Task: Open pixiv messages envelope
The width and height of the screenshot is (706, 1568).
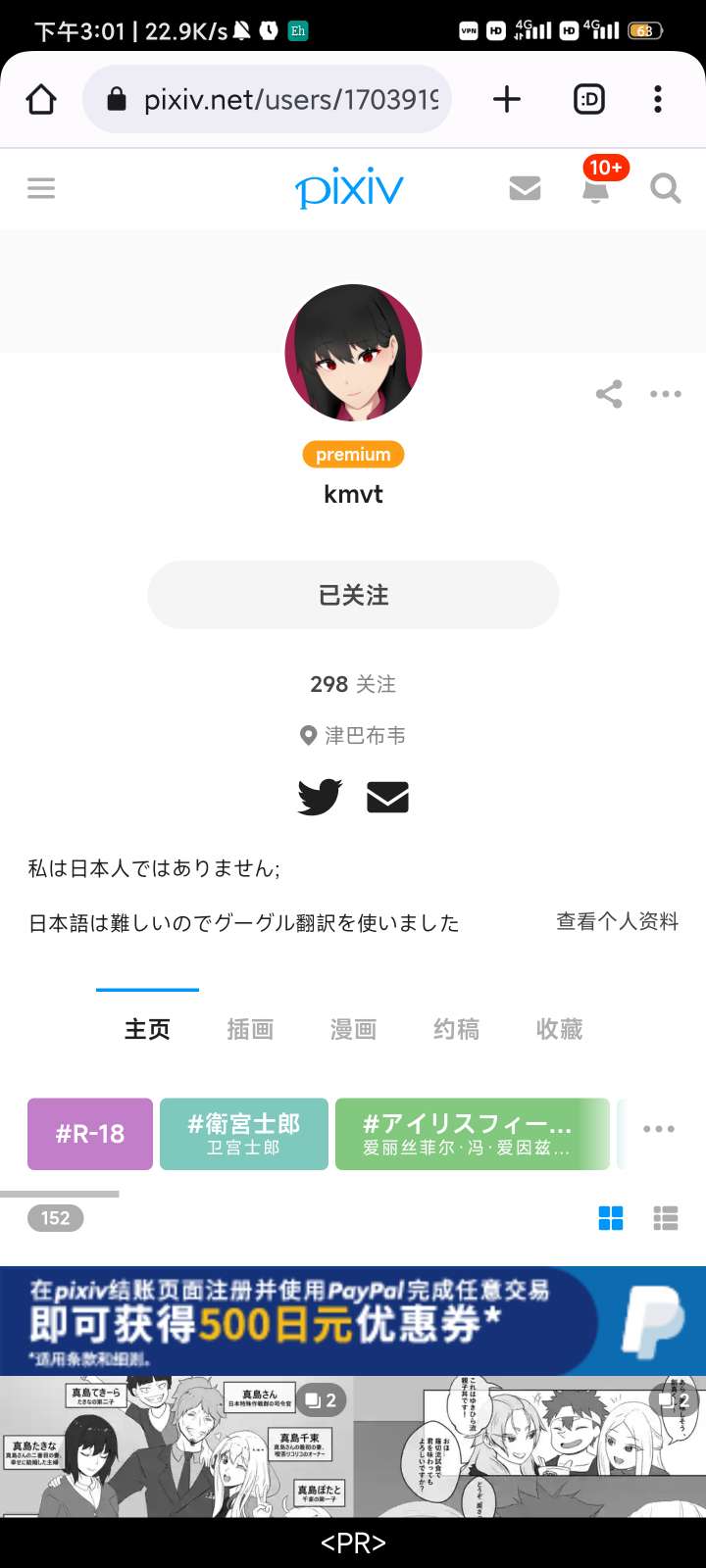Action: click(526, 188)
